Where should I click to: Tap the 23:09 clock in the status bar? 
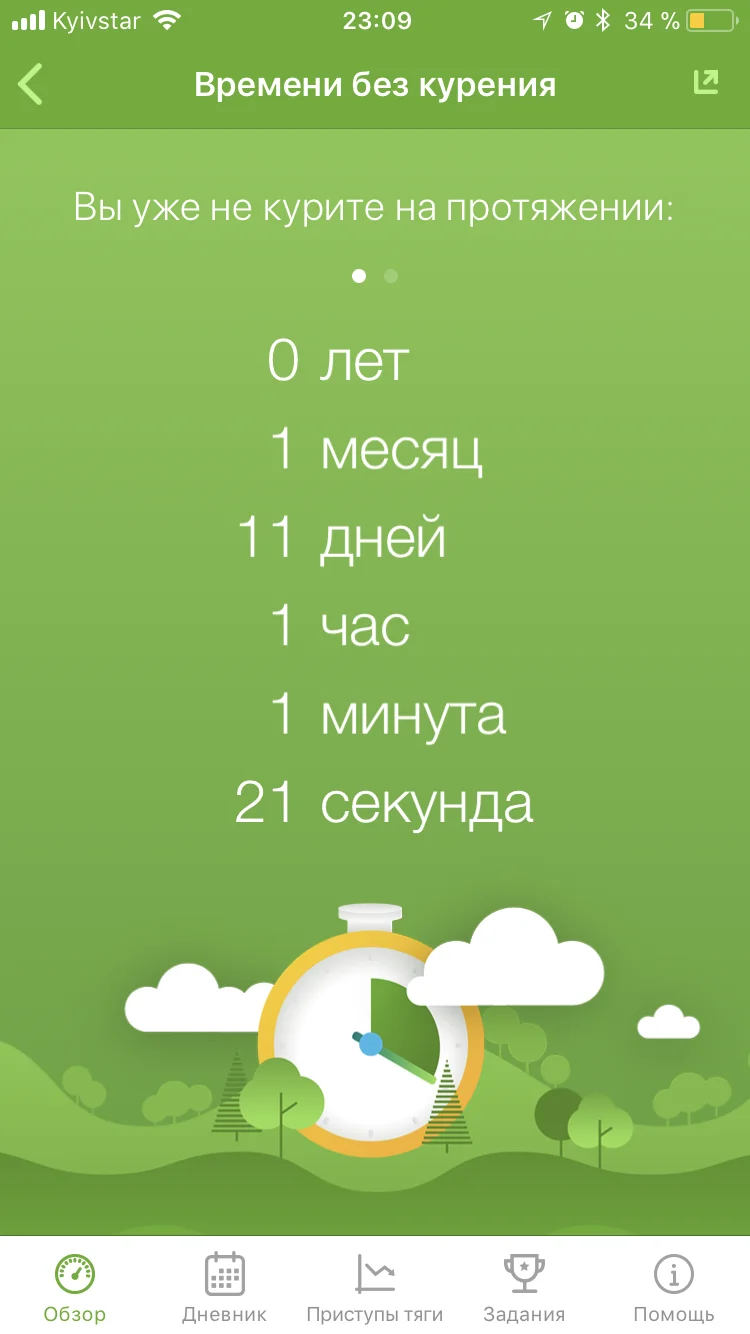point(375,20)
